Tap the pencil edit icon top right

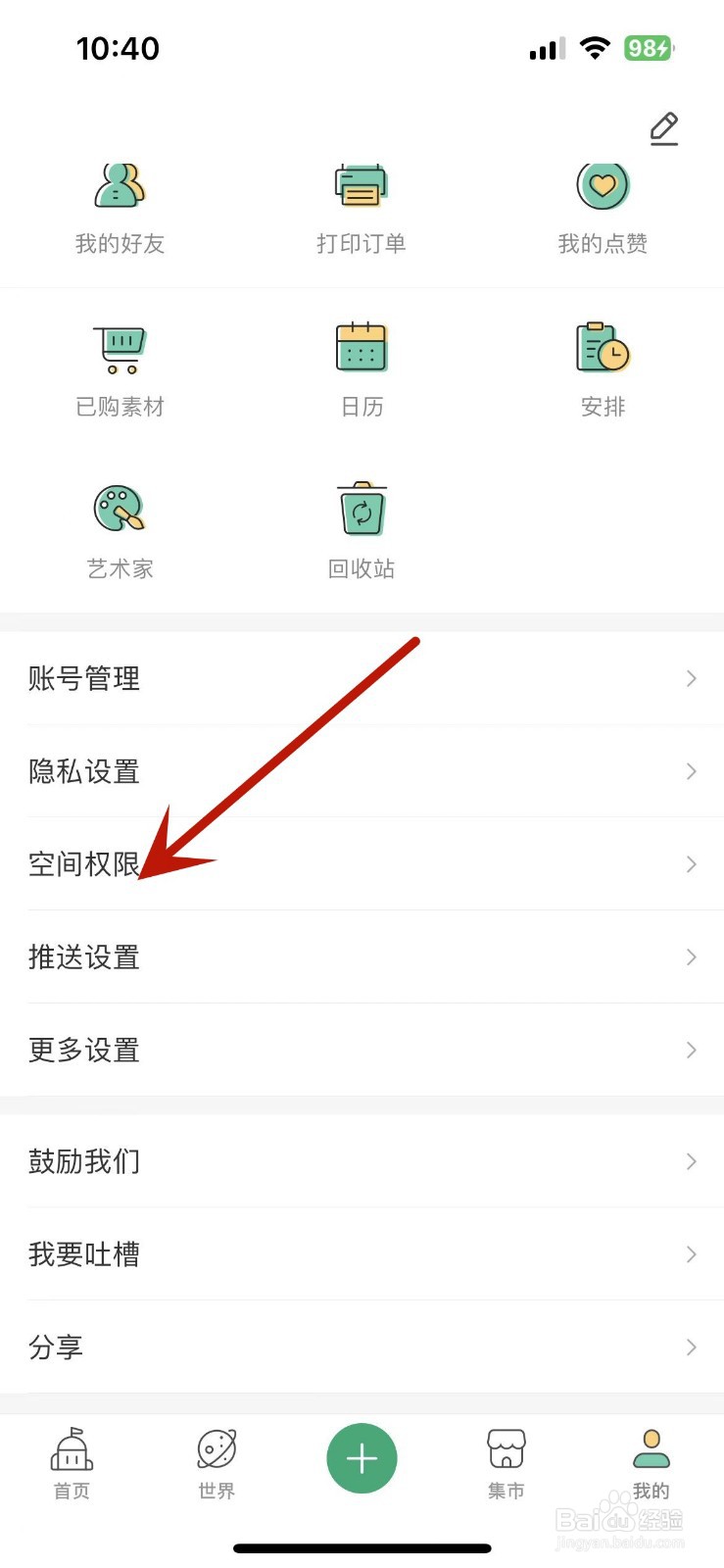[663, 128]
